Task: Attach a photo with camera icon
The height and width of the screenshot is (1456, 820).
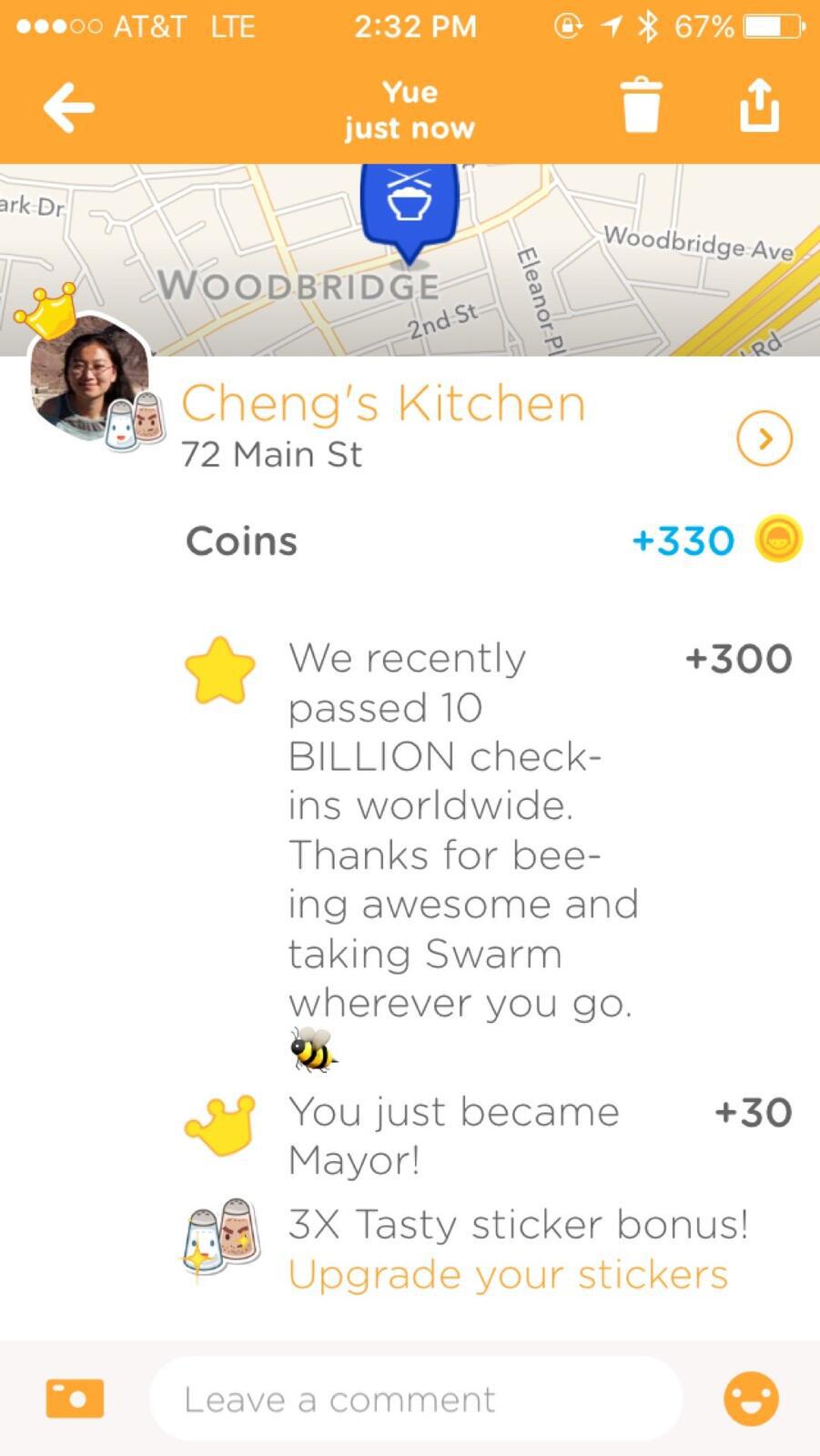Action: (75, 1398)
